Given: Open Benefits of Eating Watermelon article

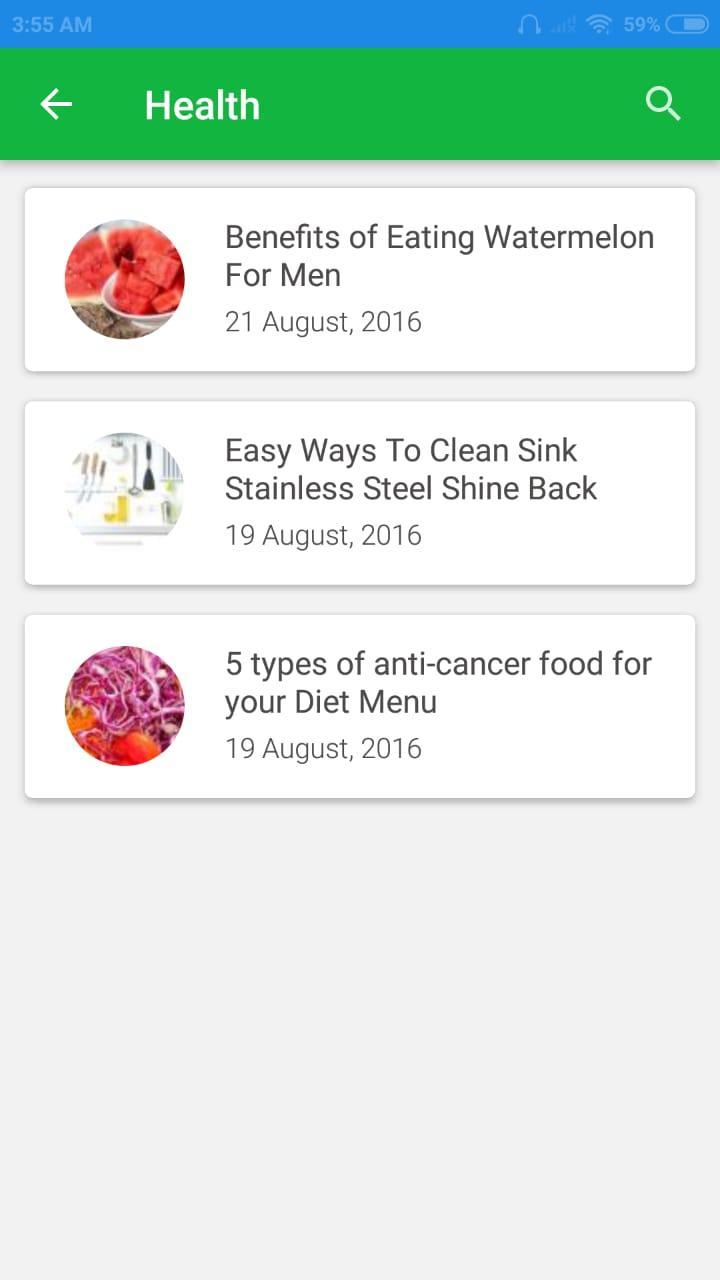Looking at the screenshot, I should point(360,279).
